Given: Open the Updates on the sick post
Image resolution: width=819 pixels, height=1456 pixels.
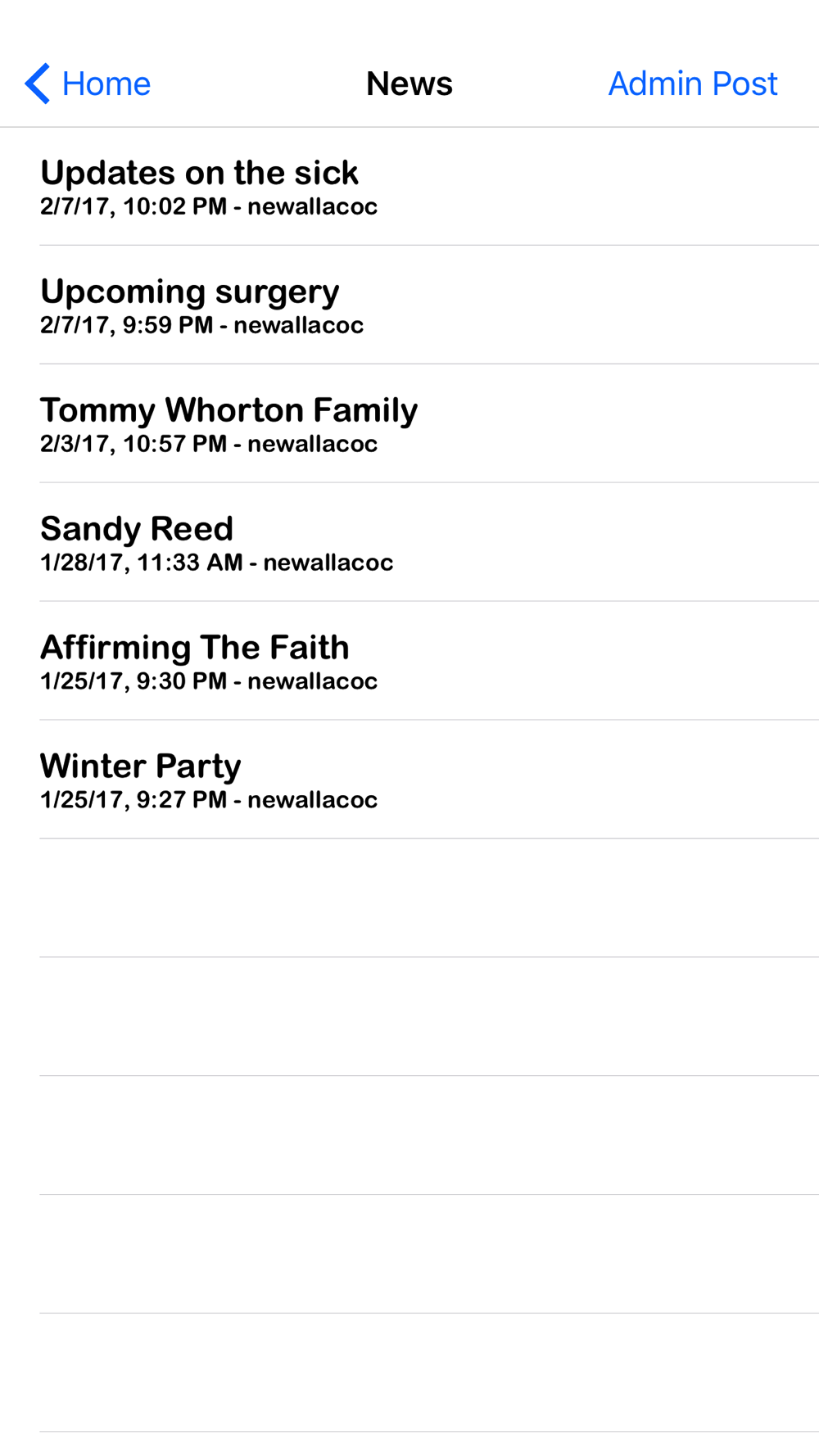Looking at the screenshot, I should point(409,187).
